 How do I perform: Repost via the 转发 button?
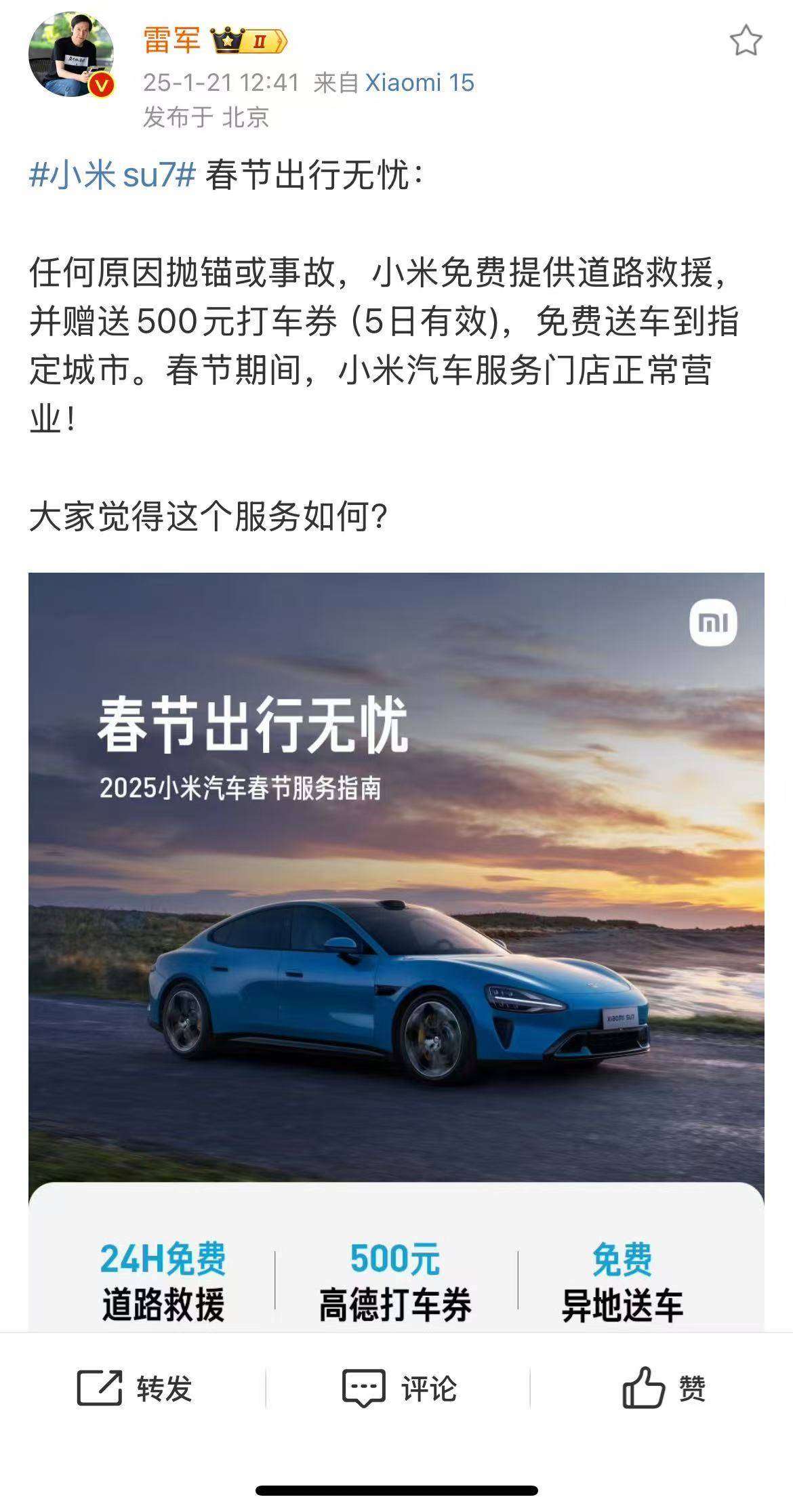tap(134, 1388)
